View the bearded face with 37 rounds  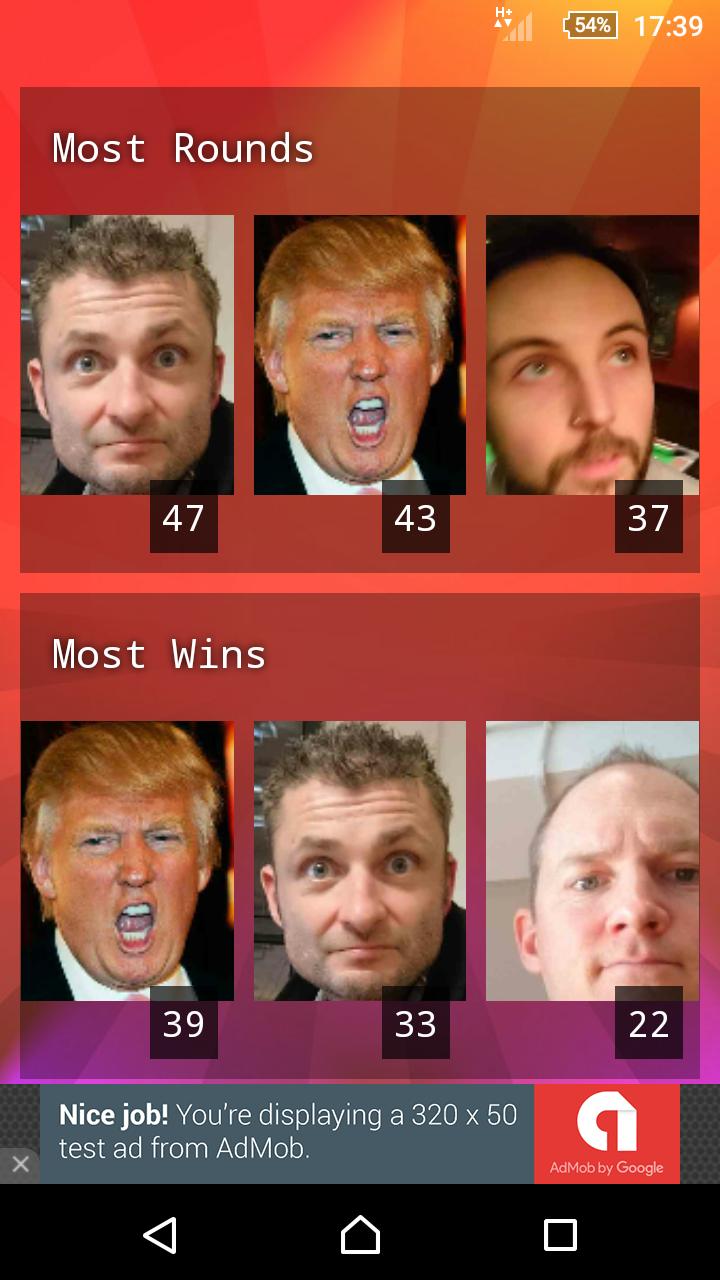coord(592,355)
